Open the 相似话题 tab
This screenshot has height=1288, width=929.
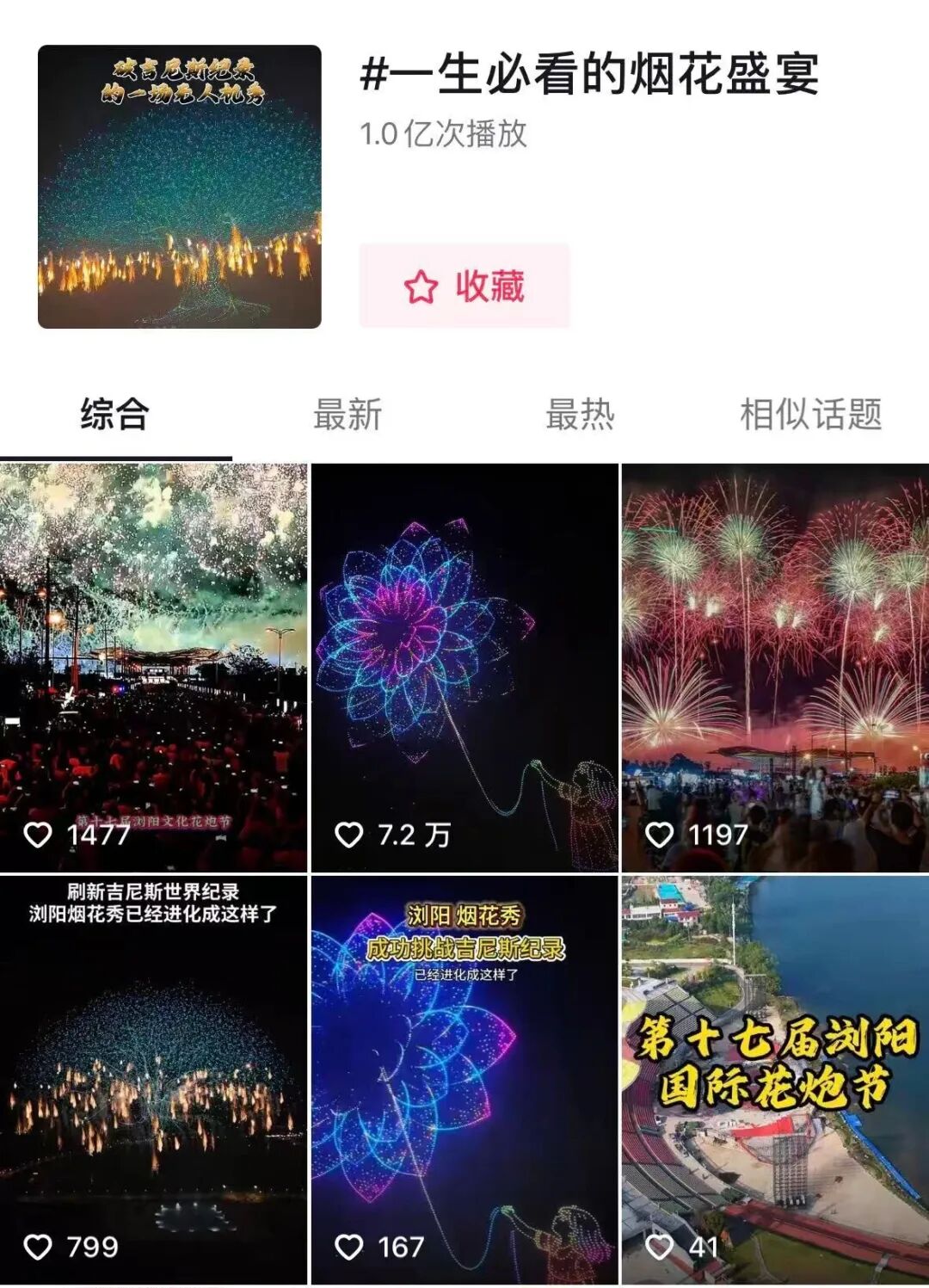pyautogui.click(x=810, y=415)
